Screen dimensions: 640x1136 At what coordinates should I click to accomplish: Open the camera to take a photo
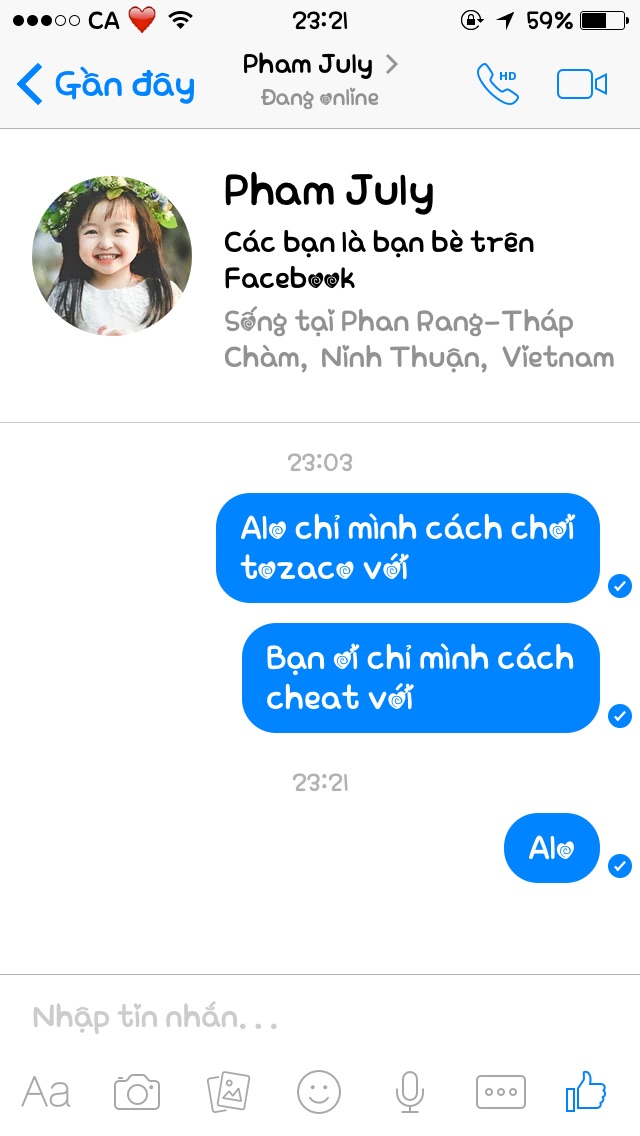(137, 1092)
